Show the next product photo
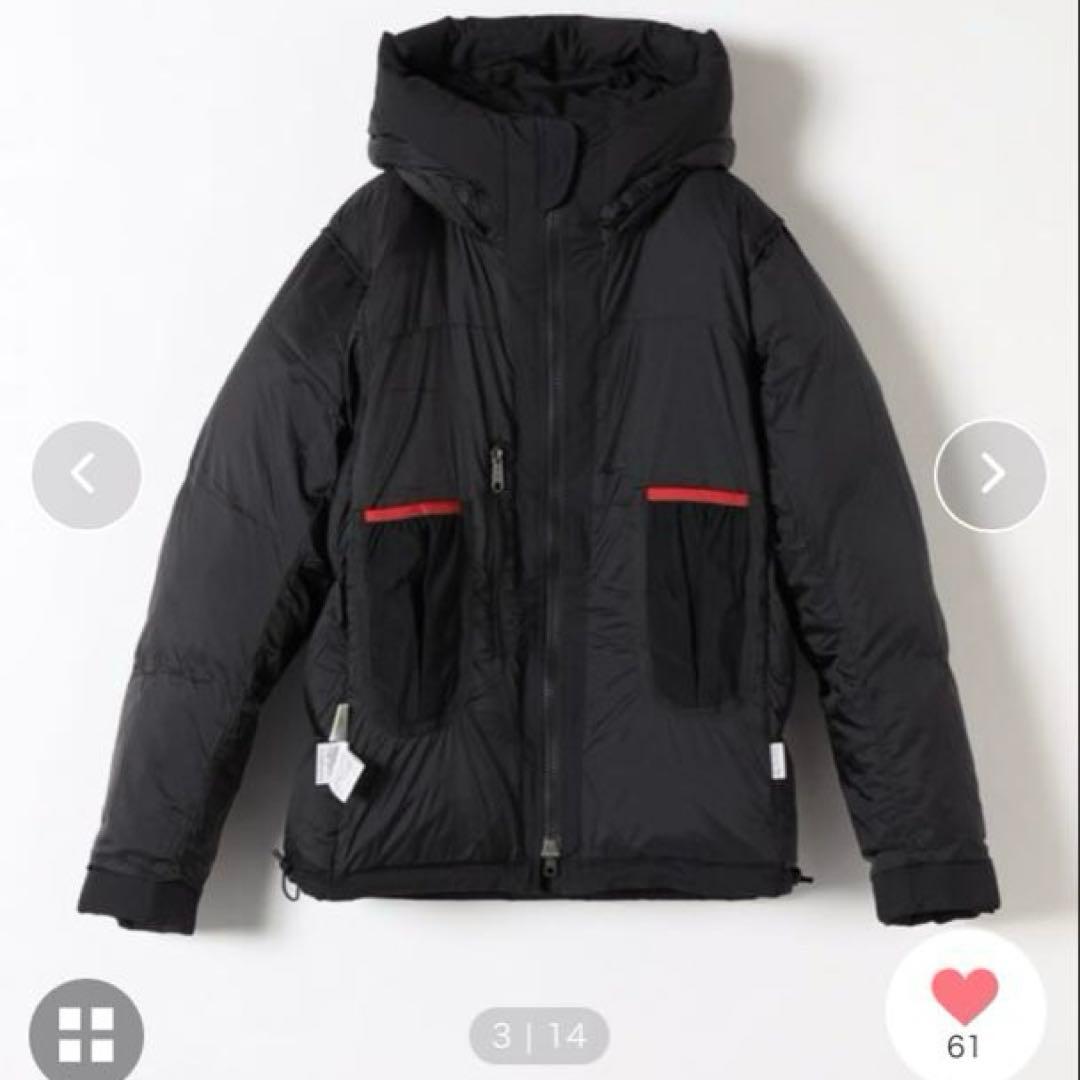 (990, 475)
